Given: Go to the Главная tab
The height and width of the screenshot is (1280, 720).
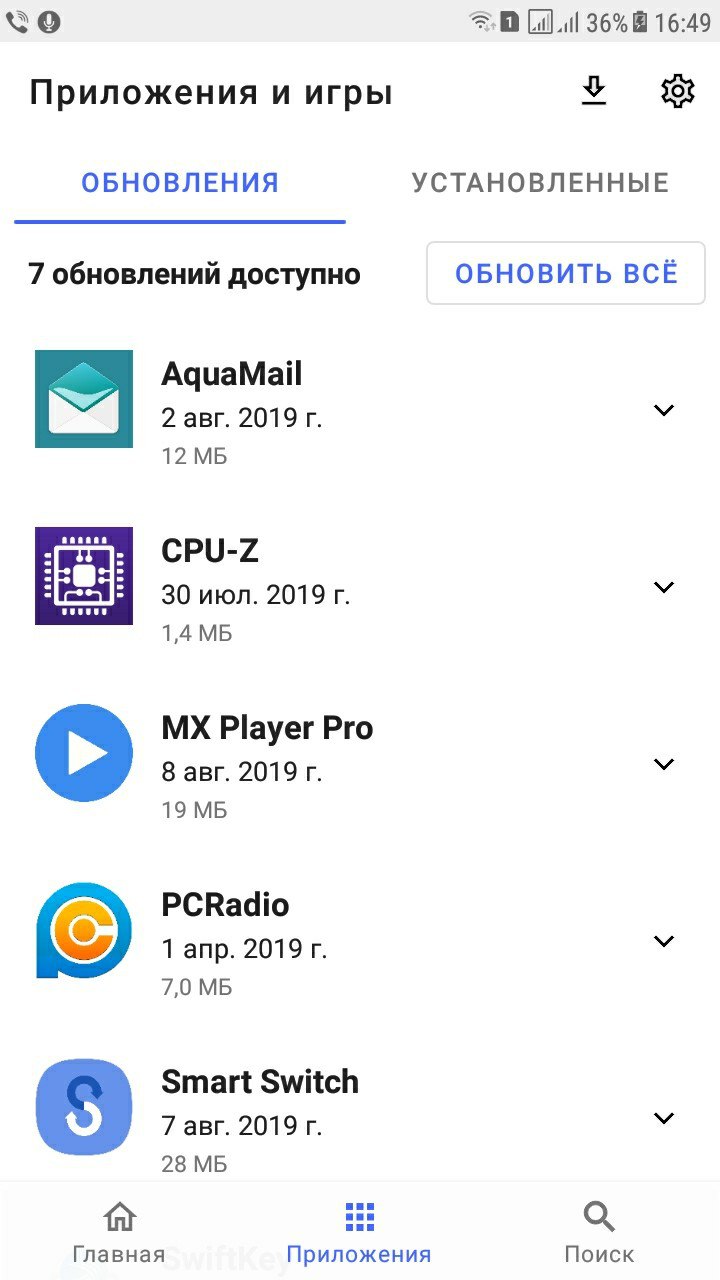Looking at the screenshot, I should click(x=119, y=1232).
